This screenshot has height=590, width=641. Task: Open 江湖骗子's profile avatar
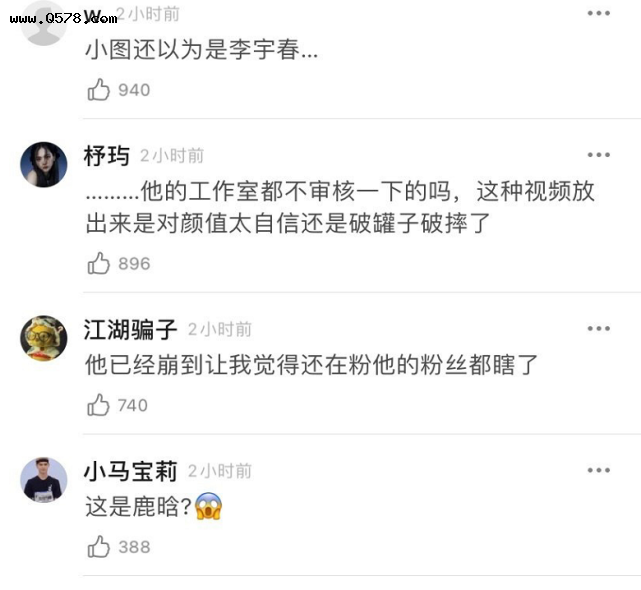pos(43,337)
